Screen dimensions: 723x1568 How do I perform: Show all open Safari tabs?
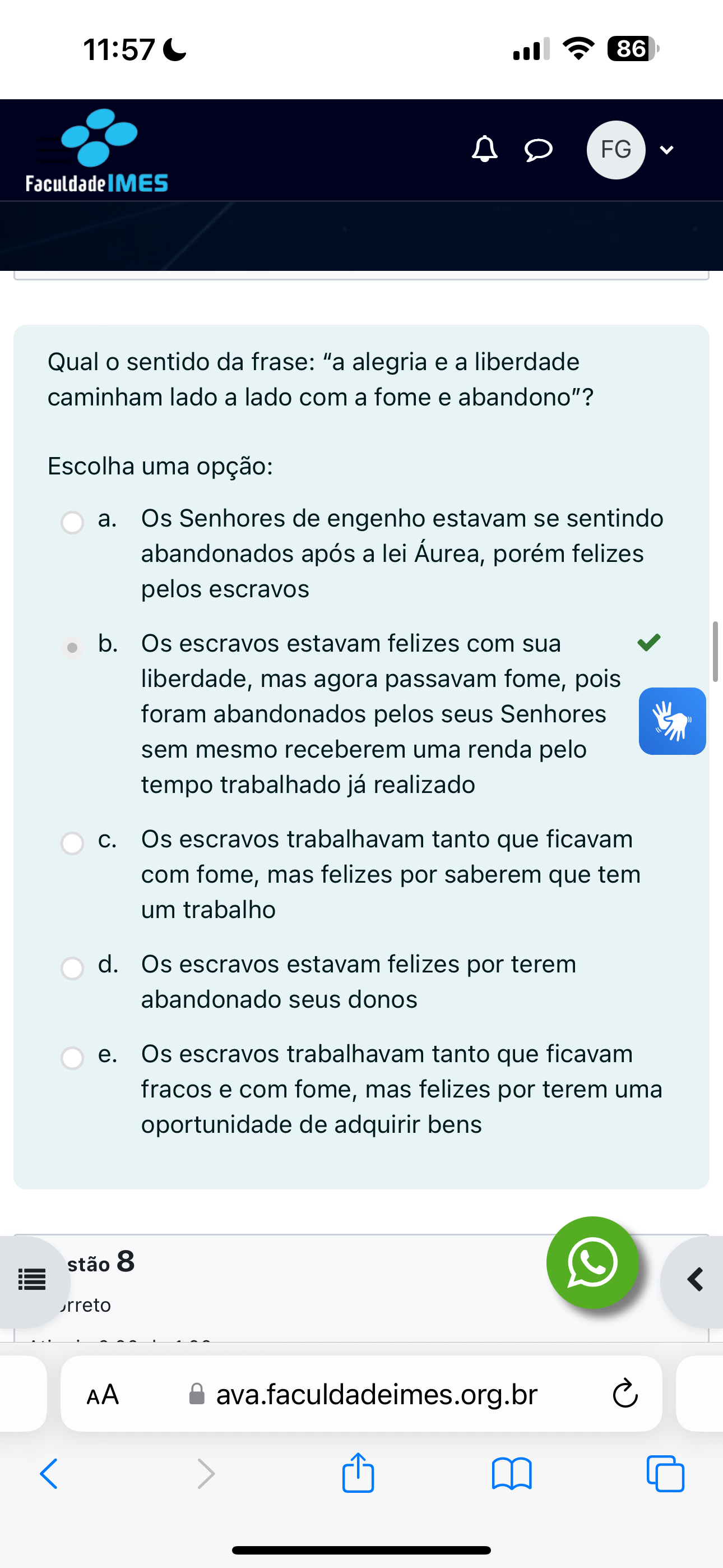(x=665, y=1474)
